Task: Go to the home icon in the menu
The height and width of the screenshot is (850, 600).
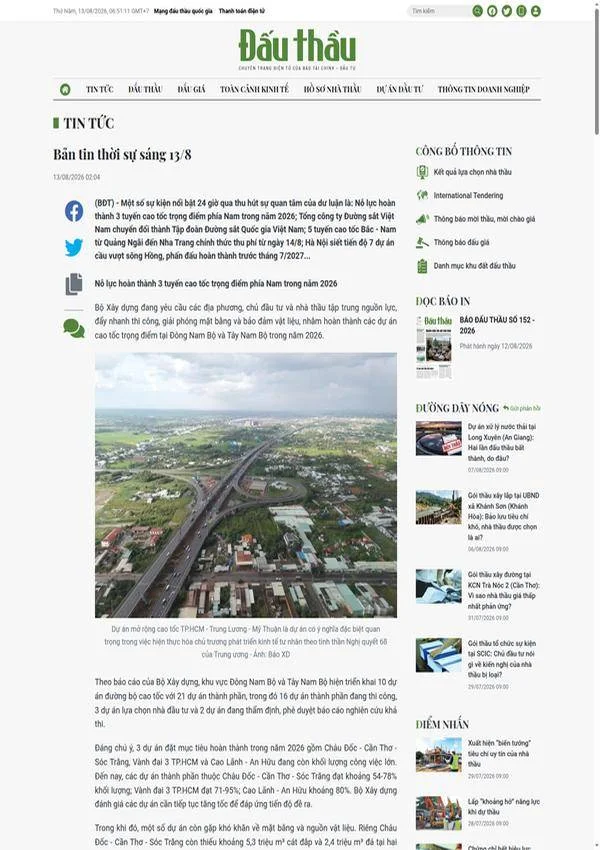Action: (65, 89)
